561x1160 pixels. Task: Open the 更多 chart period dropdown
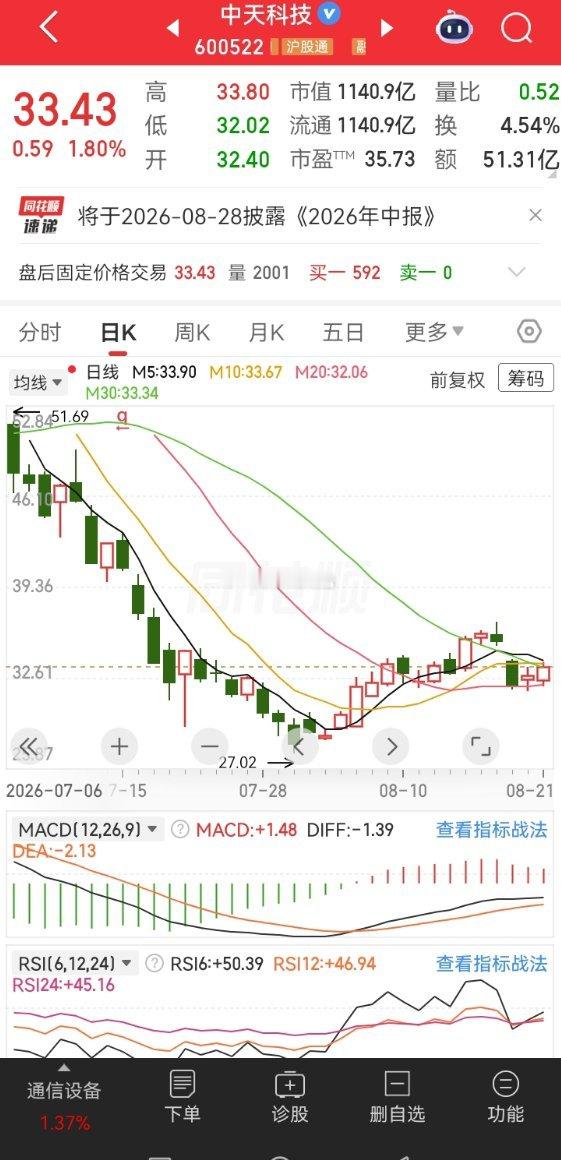point(434,332)
